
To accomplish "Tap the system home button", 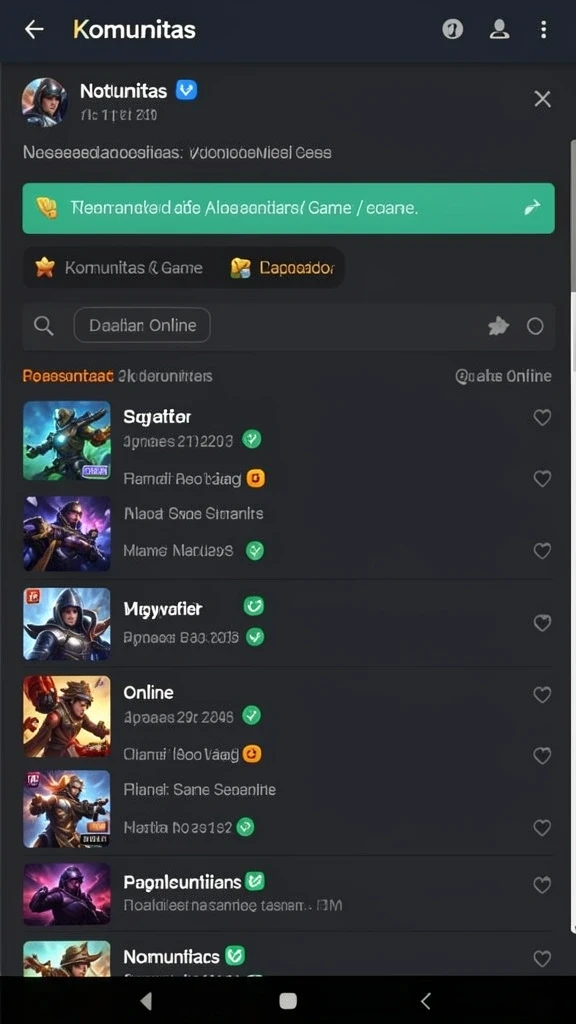I will pos(288,1000).
